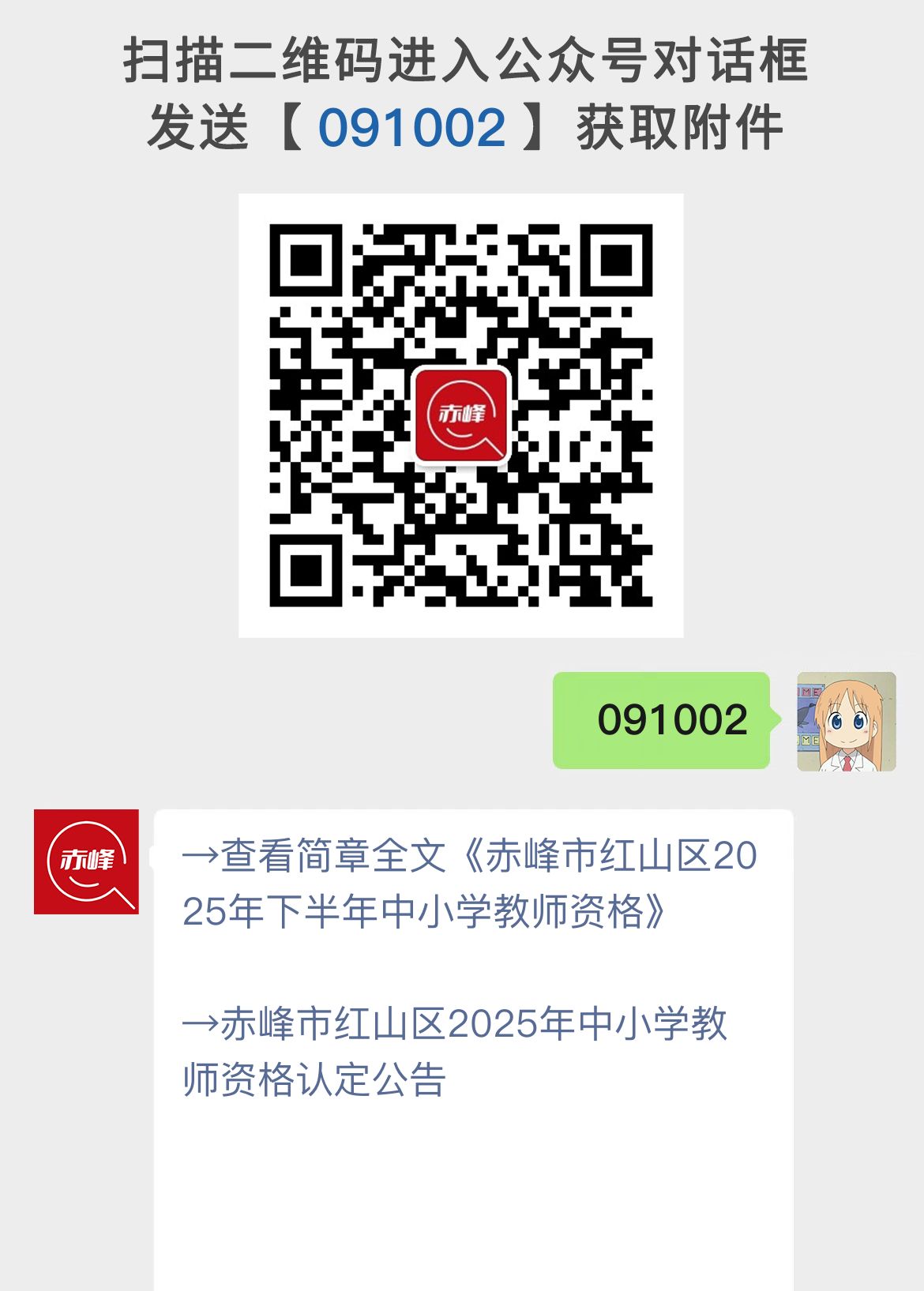This screenshot has height=1291, width=924.
Task: Tap the anime girl user avatar
Action: point(844,722)
